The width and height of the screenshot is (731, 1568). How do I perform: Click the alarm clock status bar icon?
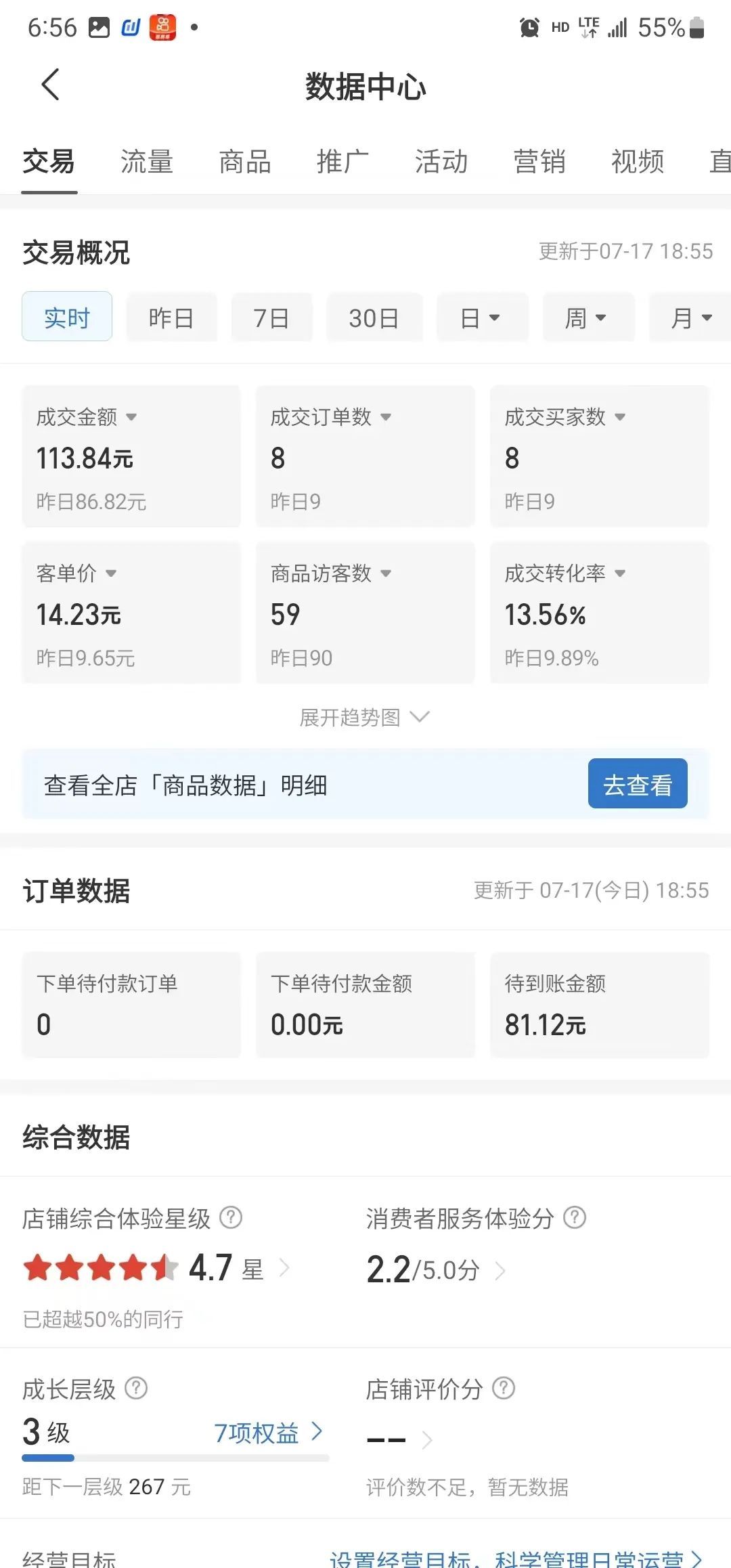pos(530,26)
